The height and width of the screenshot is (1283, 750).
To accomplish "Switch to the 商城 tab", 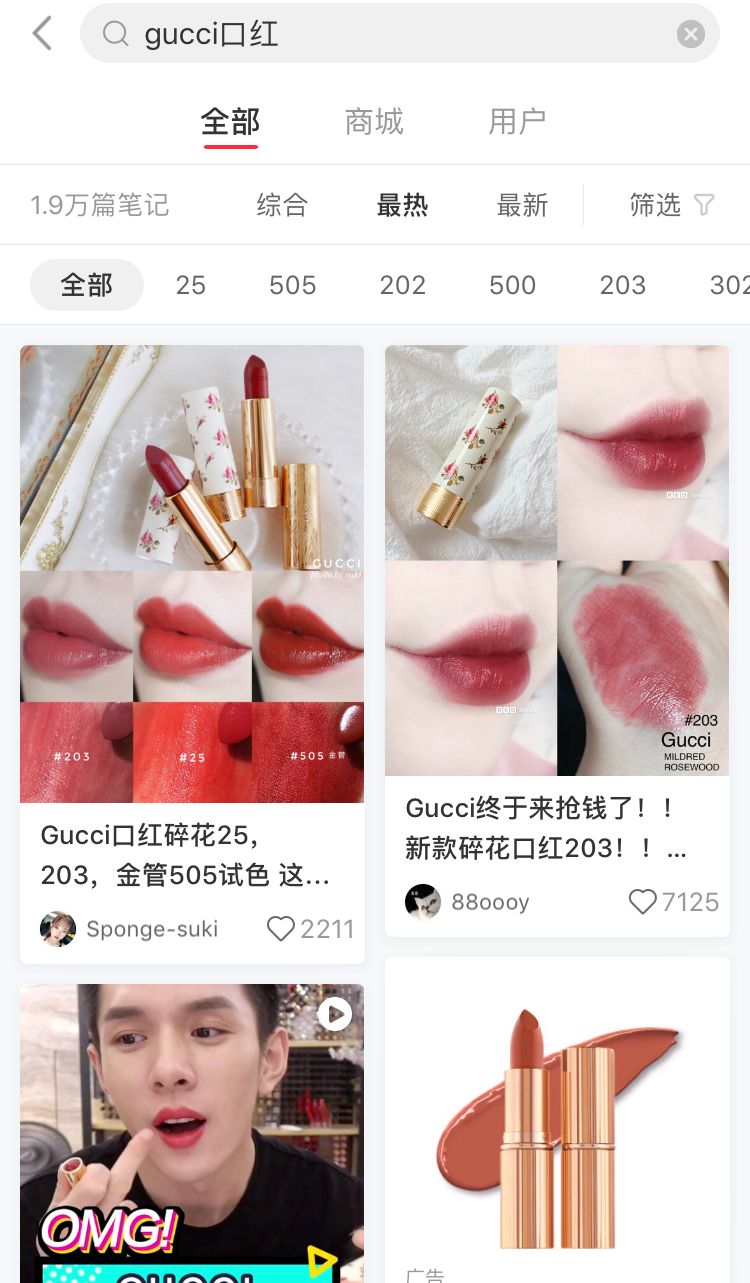I will (x=374, y=121).
